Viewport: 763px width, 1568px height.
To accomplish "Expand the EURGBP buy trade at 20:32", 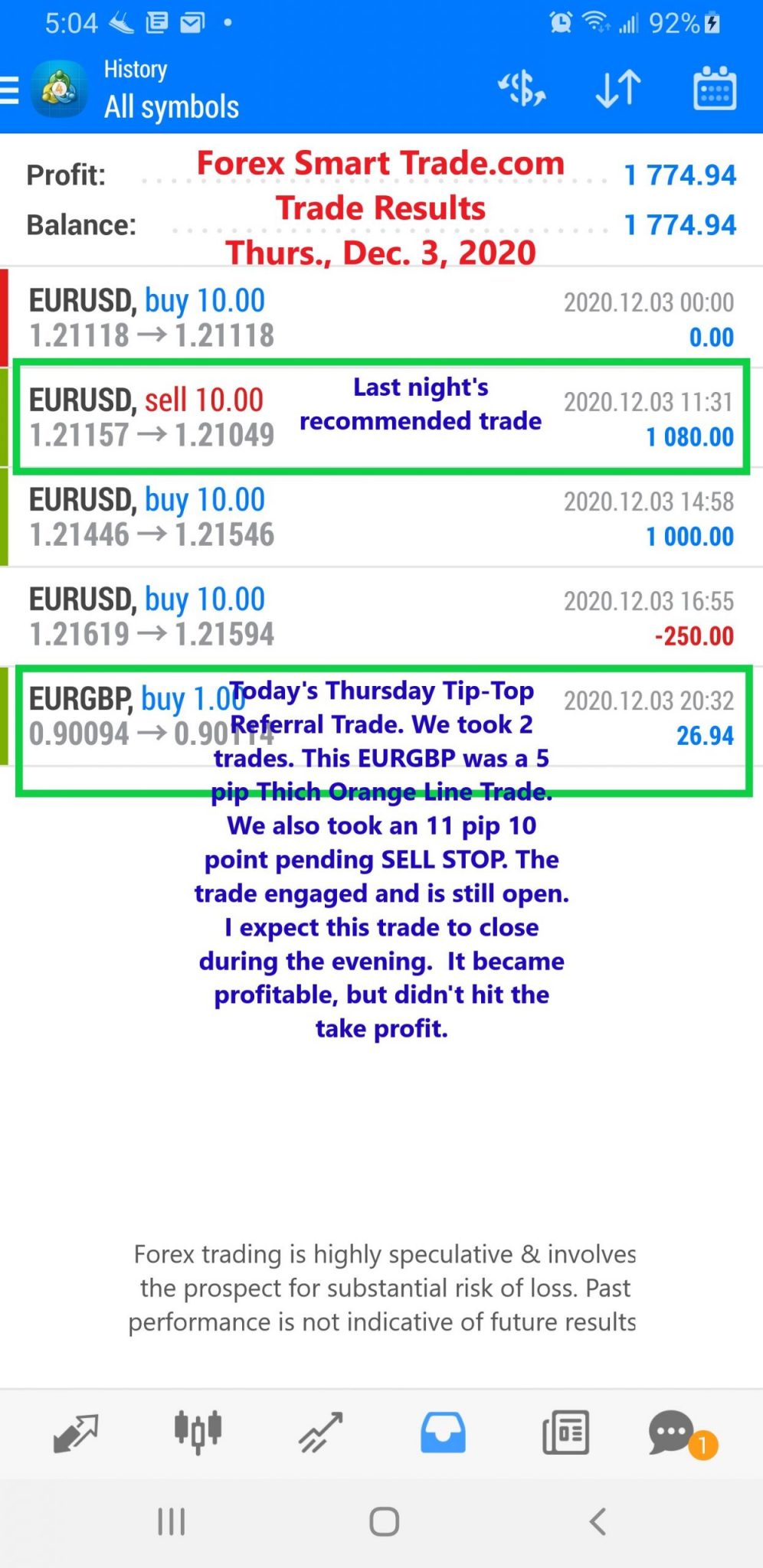I will [x=381, y=715].
